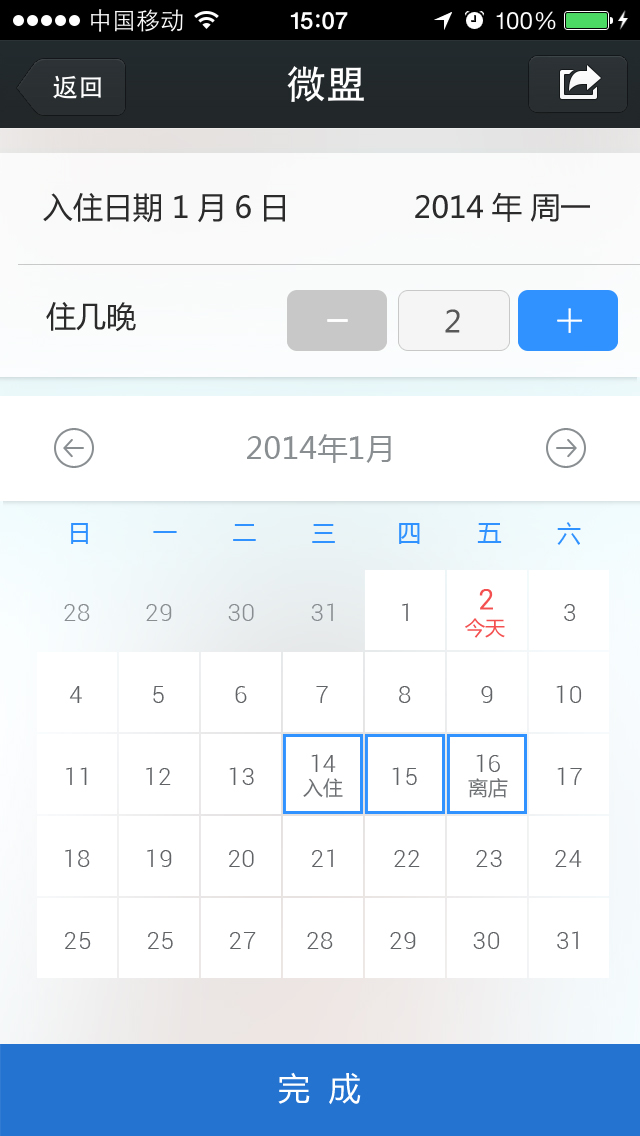Pick January 23 in the calendar

pos(487,857)
